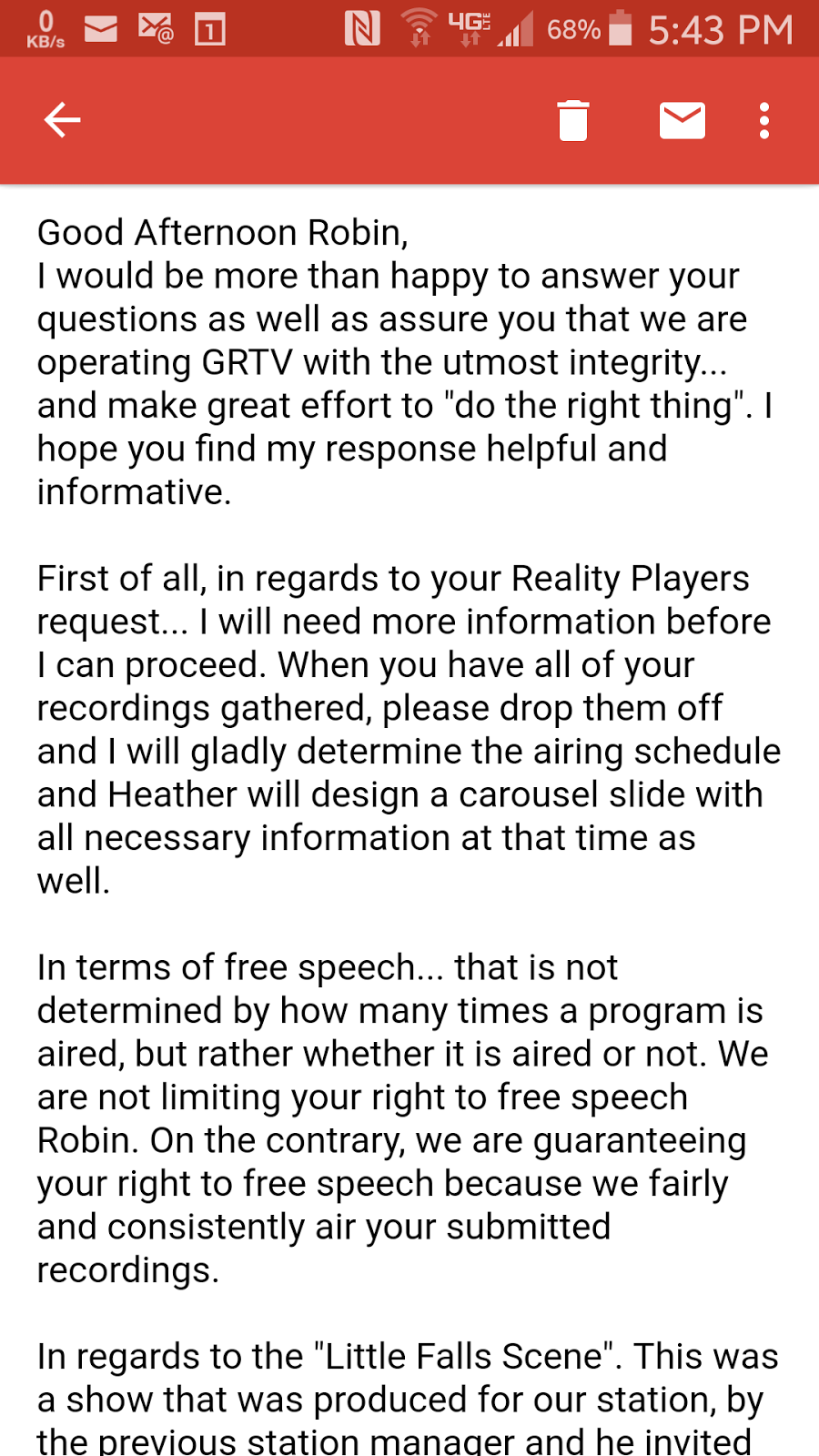Open the overflow menu

764,120
